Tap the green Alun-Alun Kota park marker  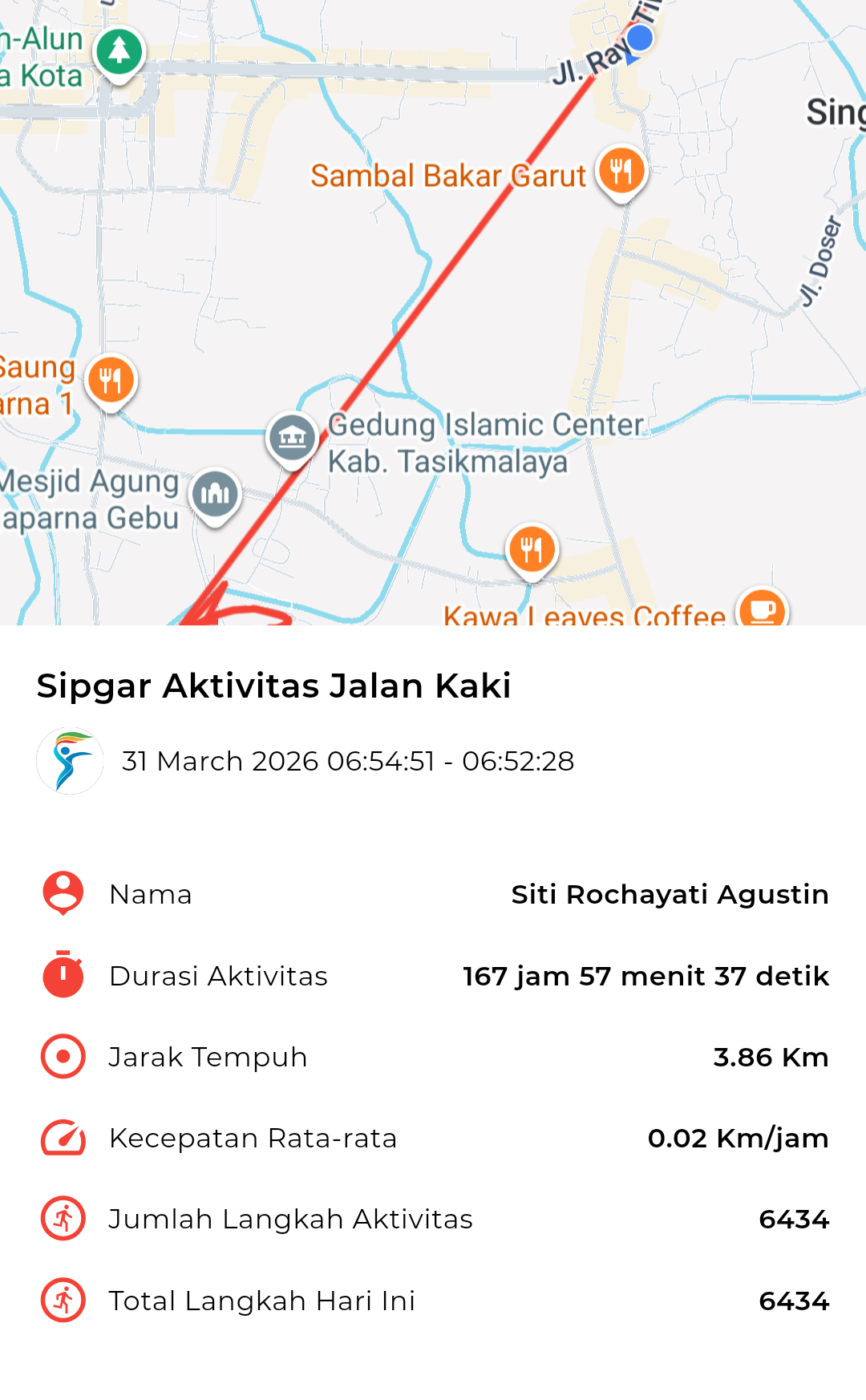(x=119, y=52)
